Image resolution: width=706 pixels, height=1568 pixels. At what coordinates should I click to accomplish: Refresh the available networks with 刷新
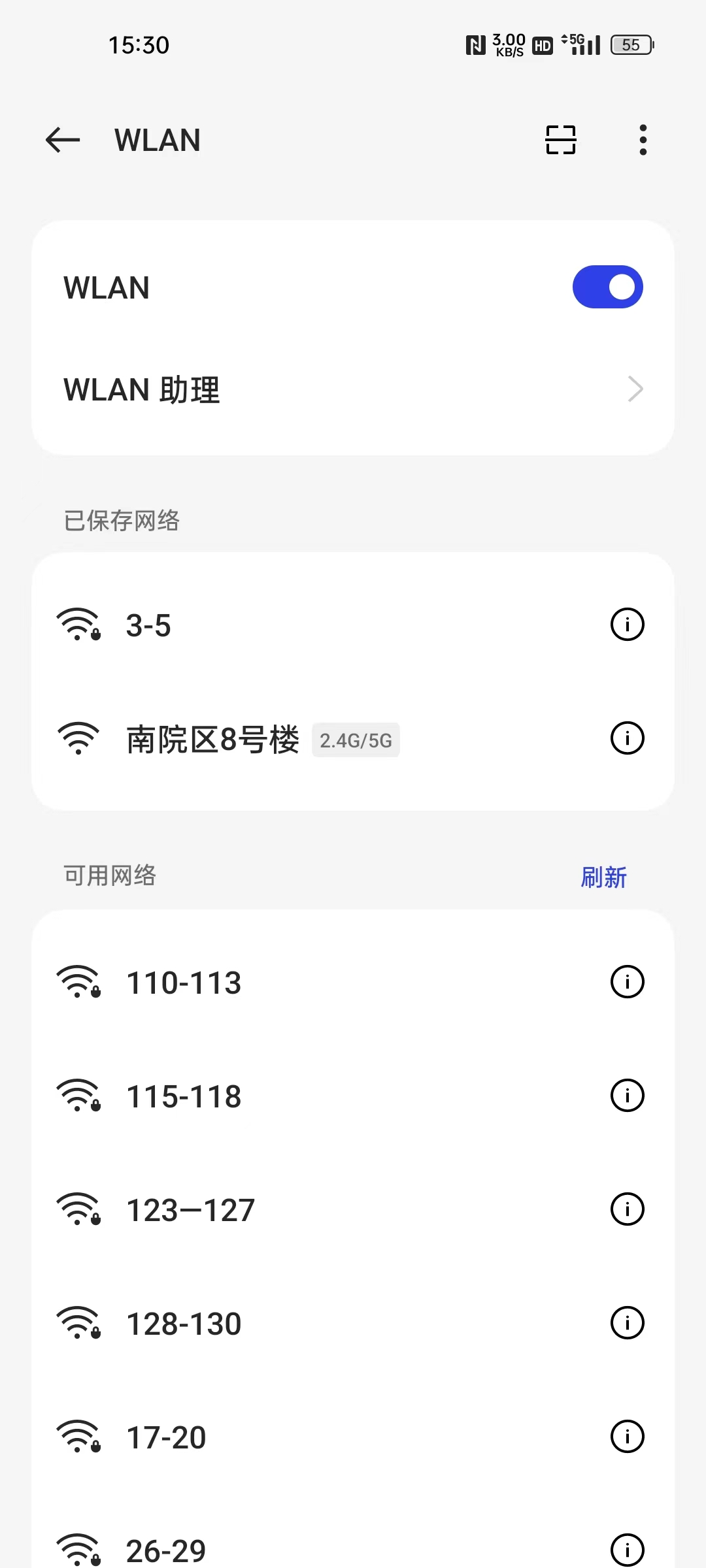coord(603,877)
